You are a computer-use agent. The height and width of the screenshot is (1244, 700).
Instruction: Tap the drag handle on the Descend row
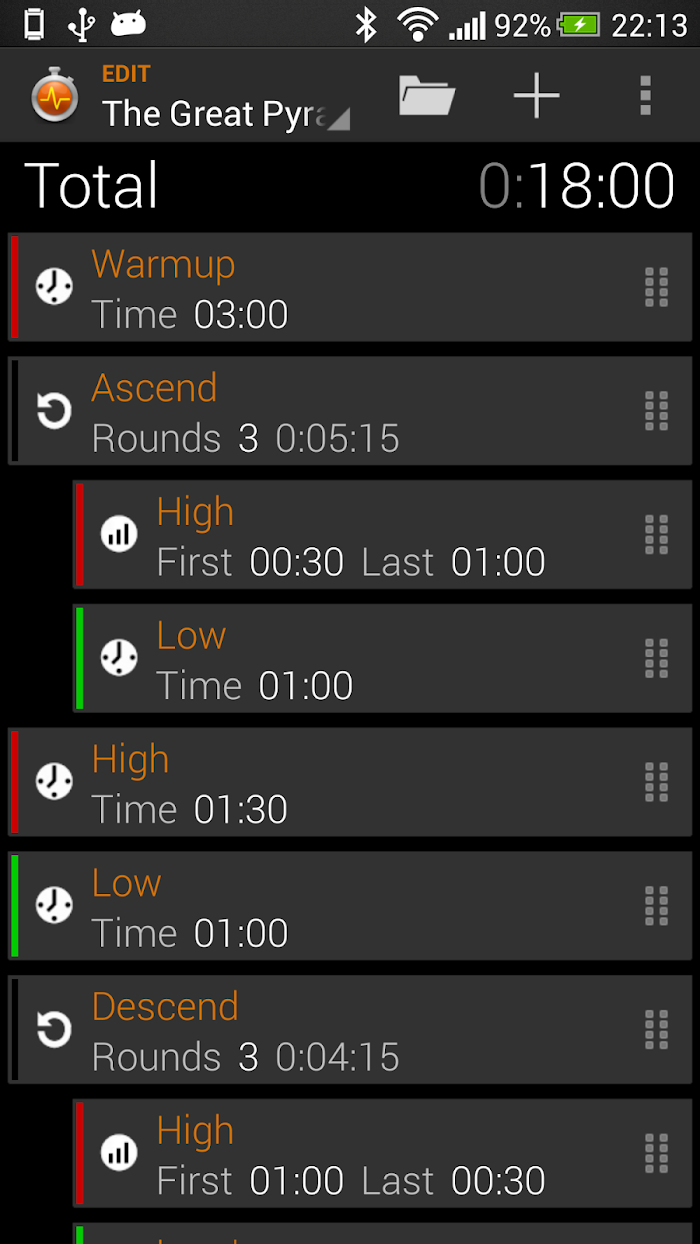coord(656,1031)
